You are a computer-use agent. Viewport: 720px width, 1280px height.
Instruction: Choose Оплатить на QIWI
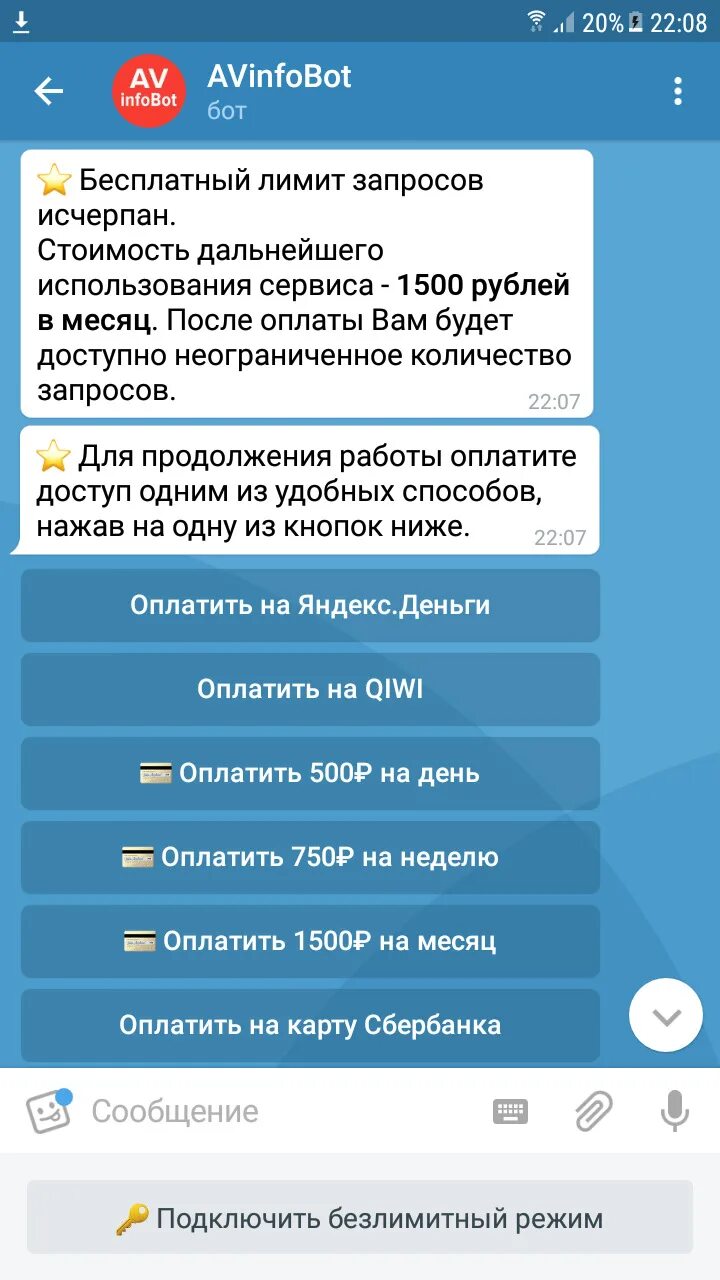coord(310,689)
